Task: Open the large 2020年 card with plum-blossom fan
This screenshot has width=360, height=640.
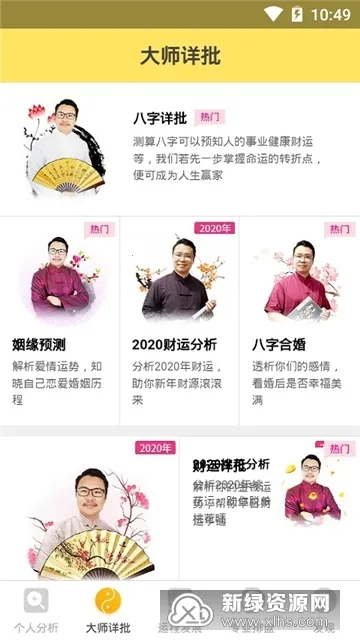Action: 89,508
